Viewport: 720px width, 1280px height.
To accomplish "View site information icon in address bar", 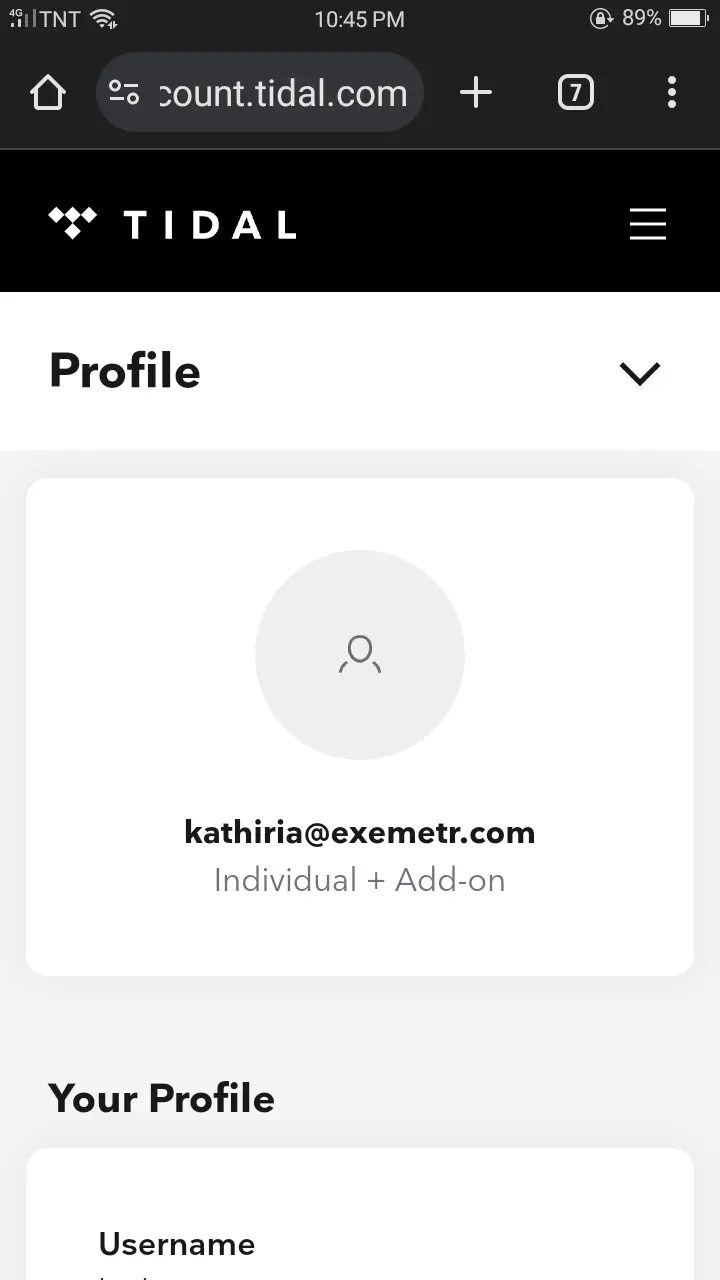I will click(x=124, y=93).
